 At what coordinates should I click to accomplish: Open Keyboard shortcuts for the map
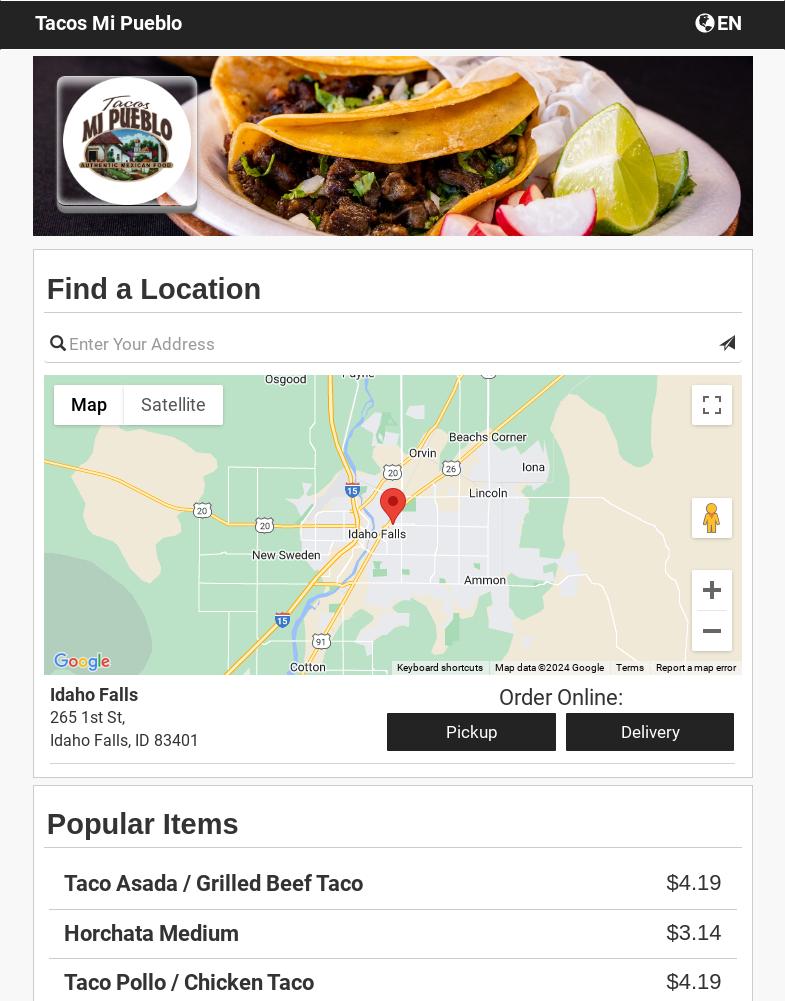click(x=440, y=668)
